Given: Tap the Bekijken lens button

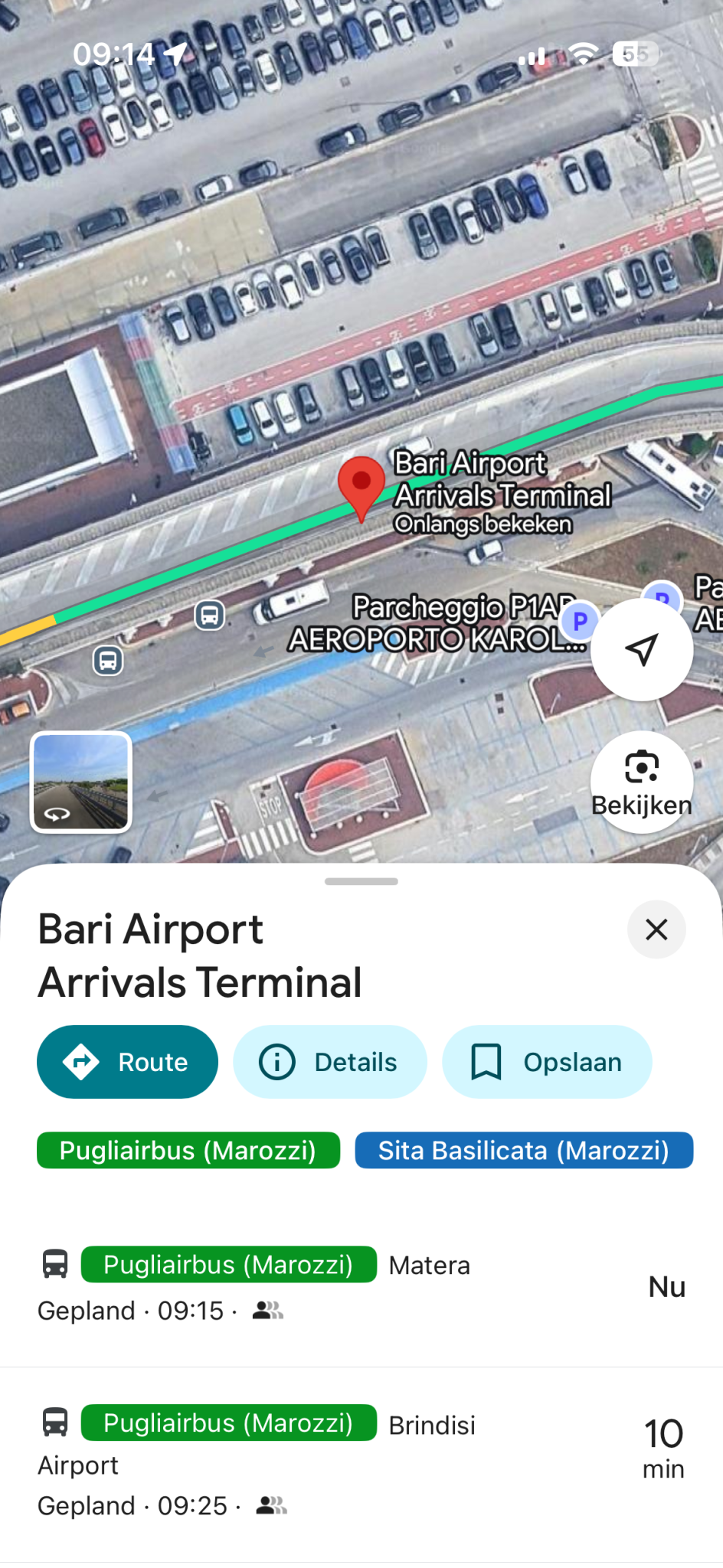Looking at the screenshot, I should pos(642,781).
